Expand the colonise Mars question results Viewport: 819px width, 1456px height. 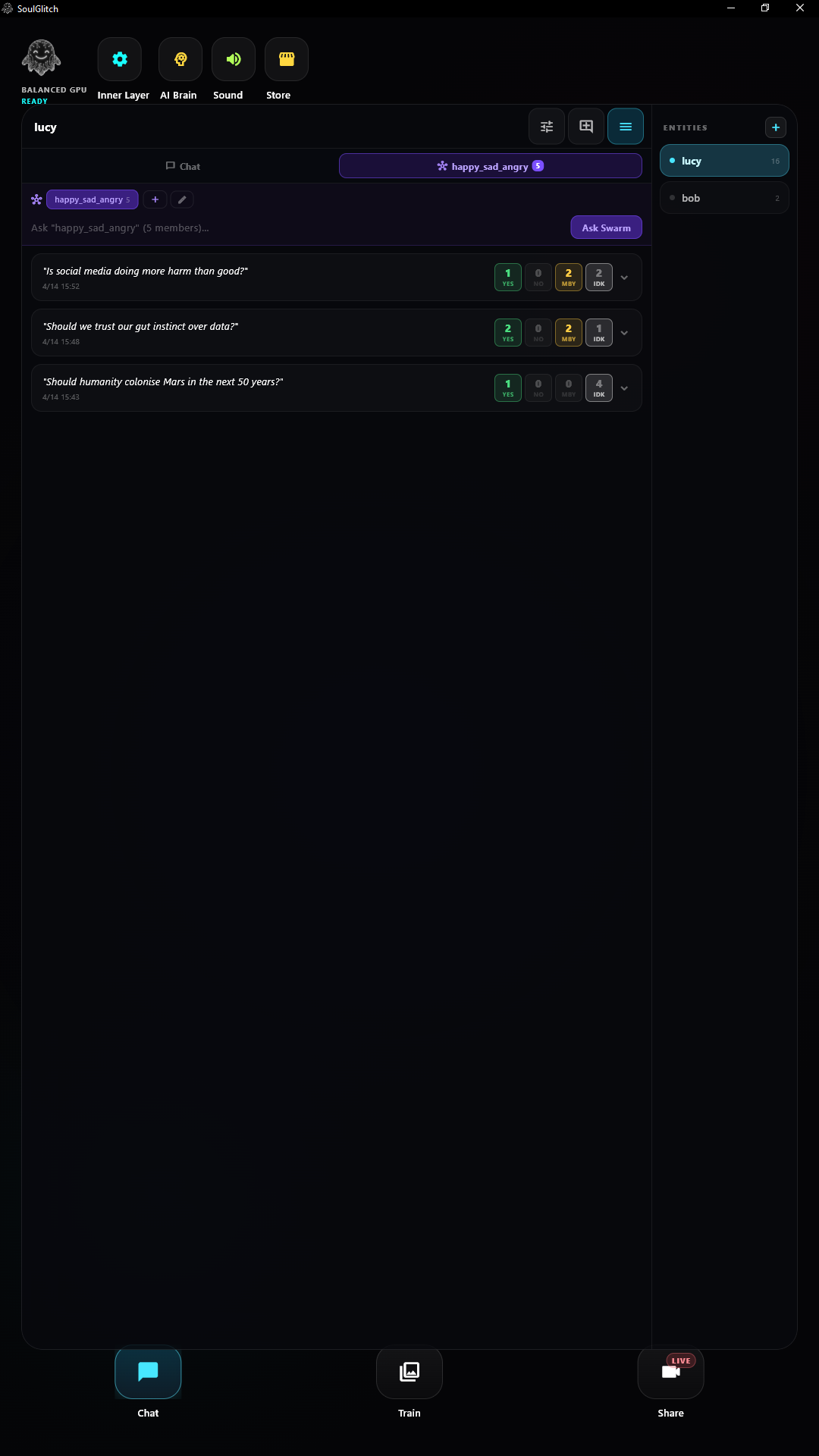624,388
